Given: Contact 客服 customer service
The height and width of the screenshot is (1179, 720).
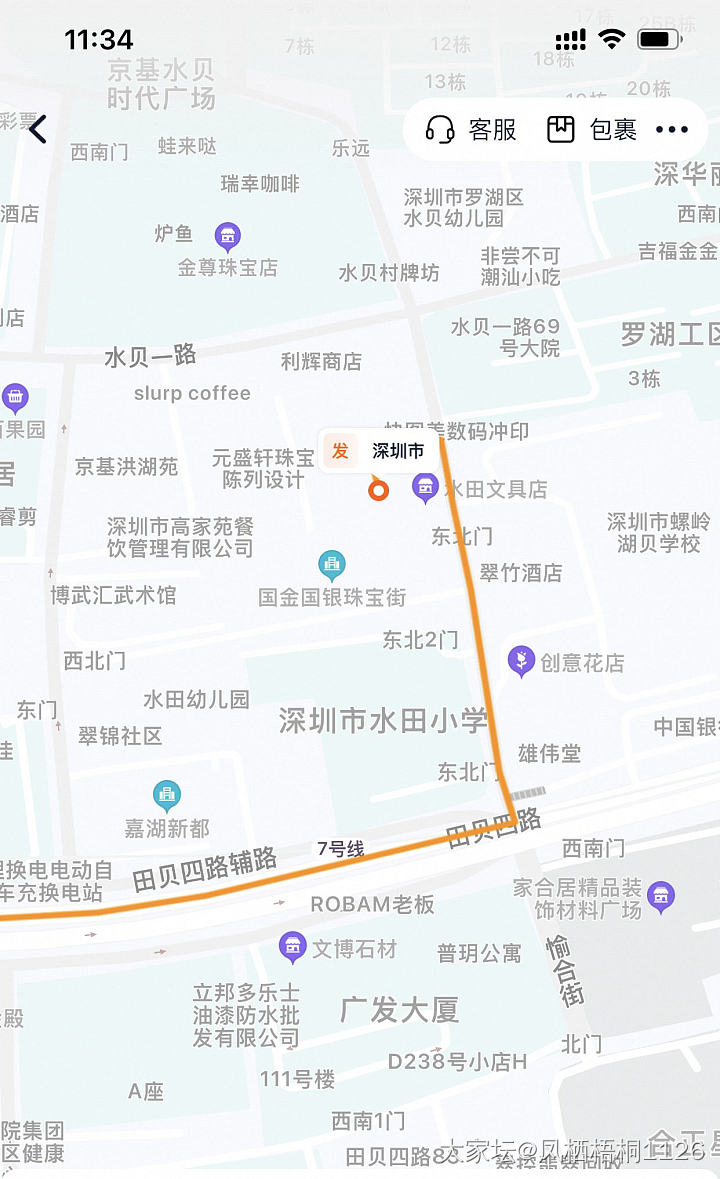Looking at the screenshot, I should (472, 130).
